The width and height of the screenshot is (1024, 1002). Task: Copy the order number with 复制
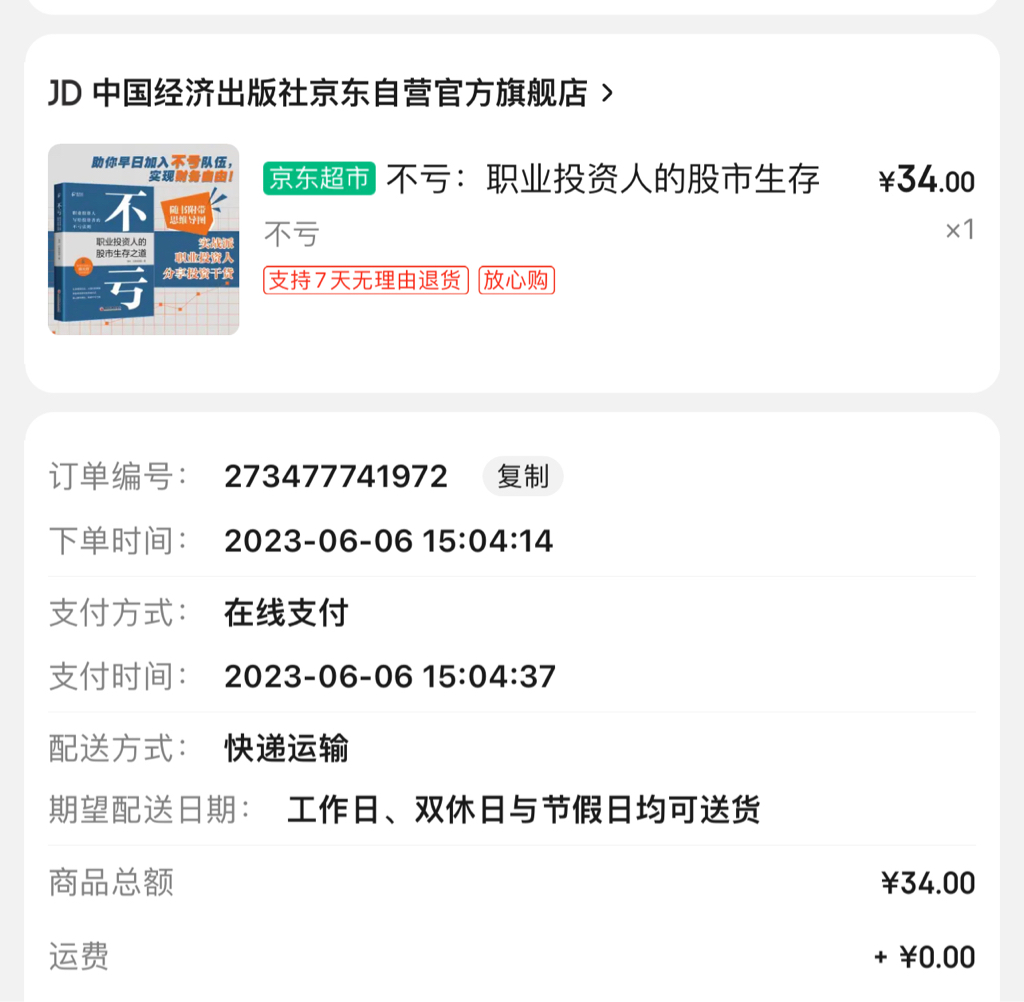pos(522,477)
